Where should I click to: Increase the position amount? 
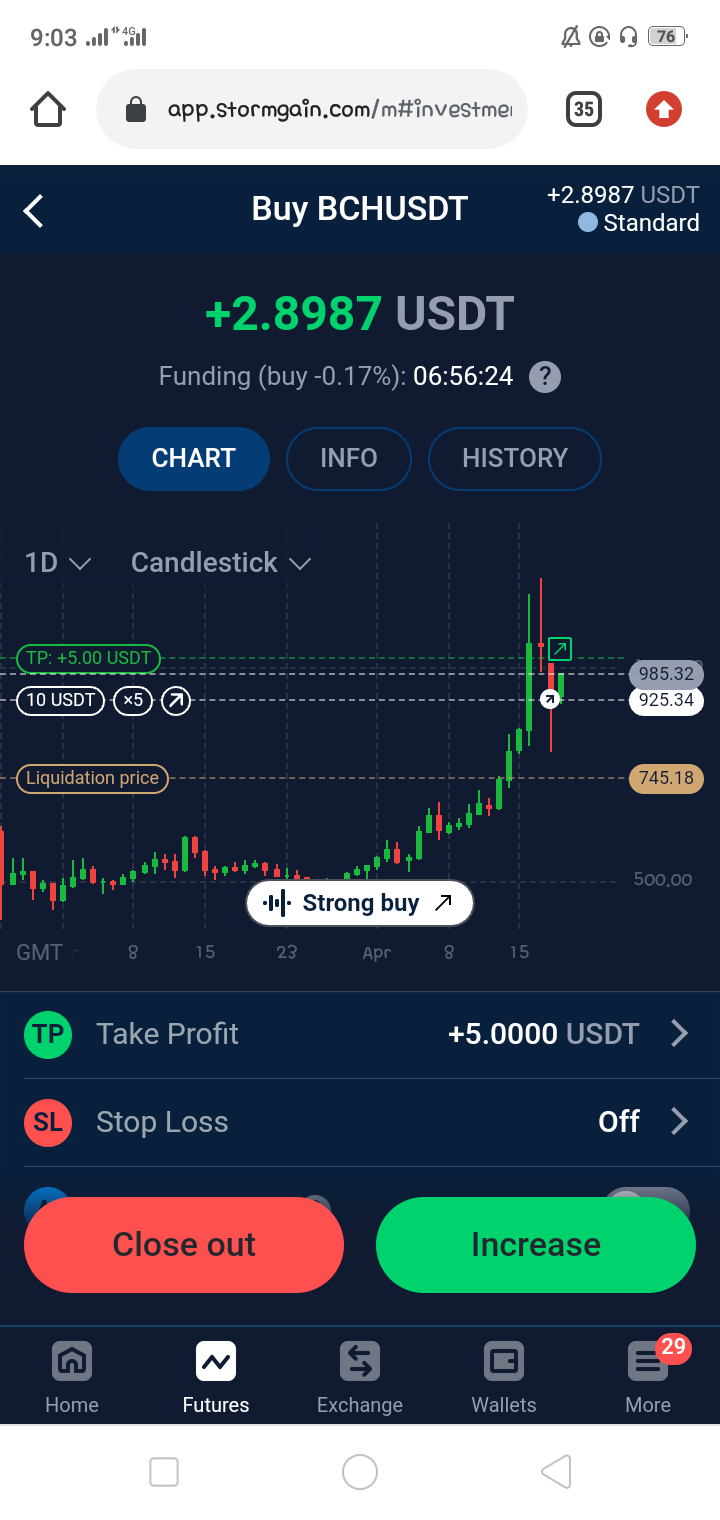[x=536, y=1245]
